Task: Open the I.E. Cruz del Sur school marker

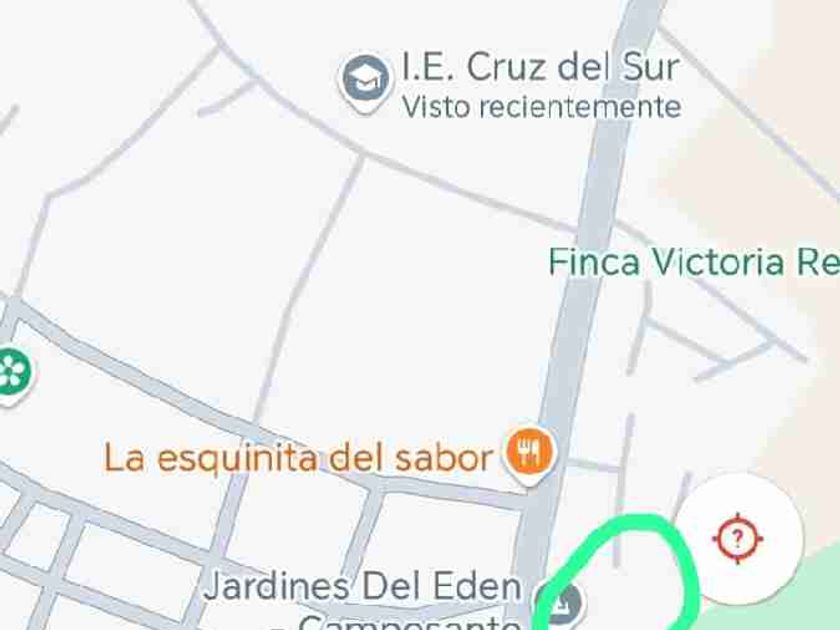Action: point(365,80)
